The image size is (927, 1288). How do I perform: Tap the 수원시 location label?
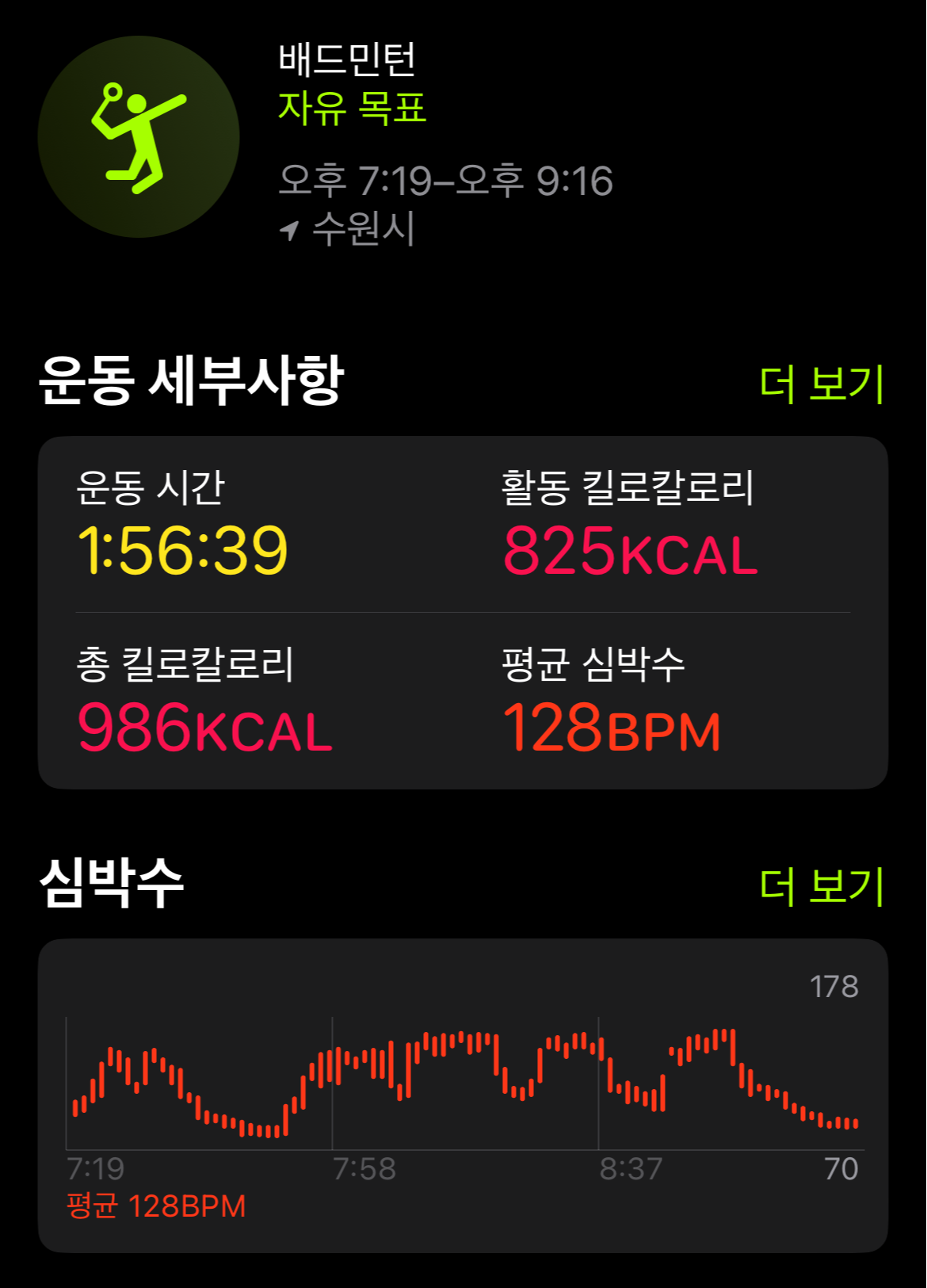[x=364, y=231]
